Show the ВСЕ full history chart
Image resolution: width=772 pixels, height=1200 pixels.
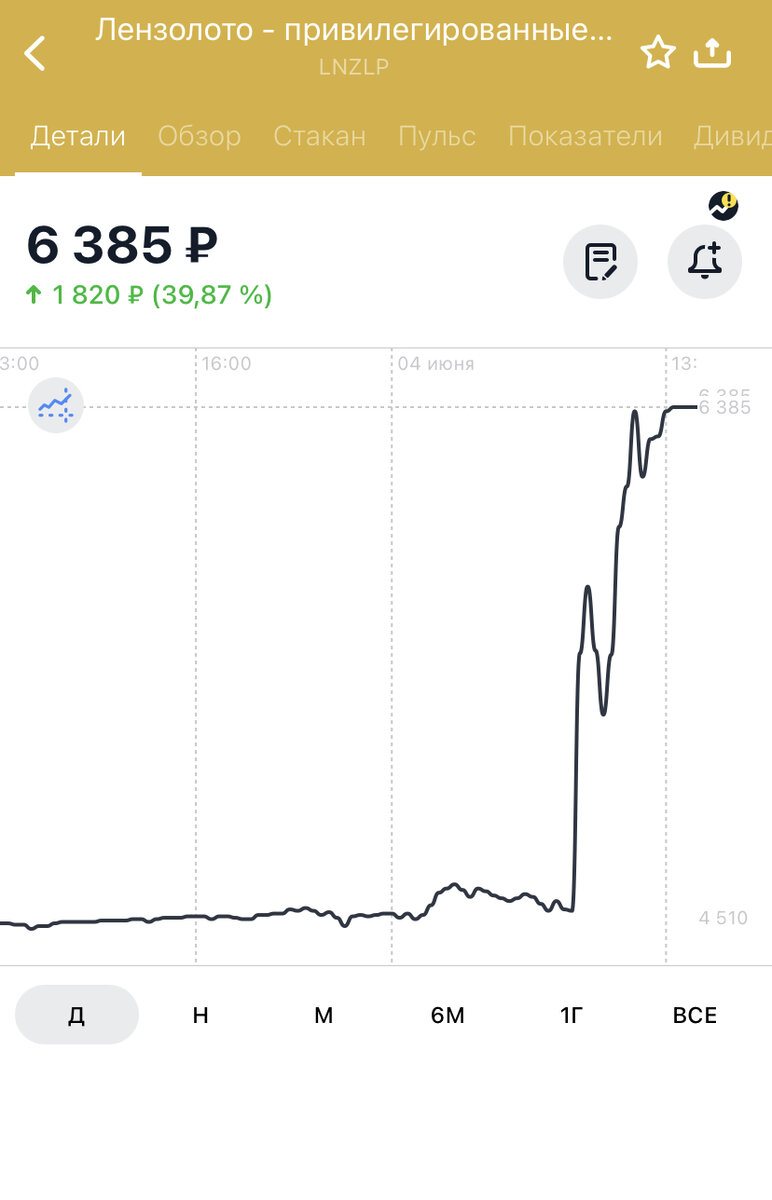coord(695,1015)
